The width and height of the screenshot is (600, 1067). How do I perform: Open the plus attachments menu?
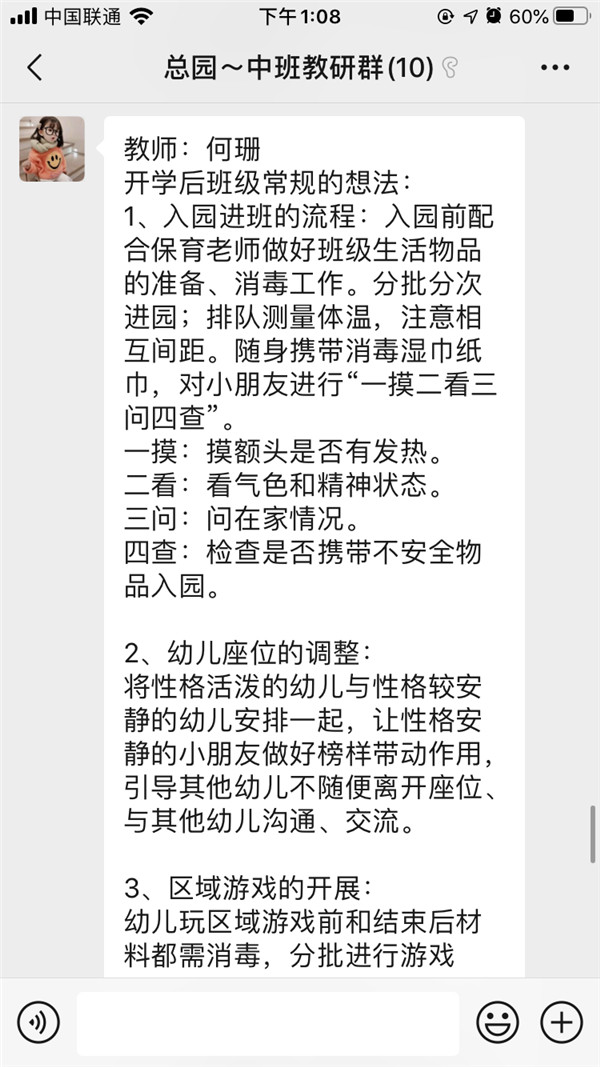coord(561,1022)
